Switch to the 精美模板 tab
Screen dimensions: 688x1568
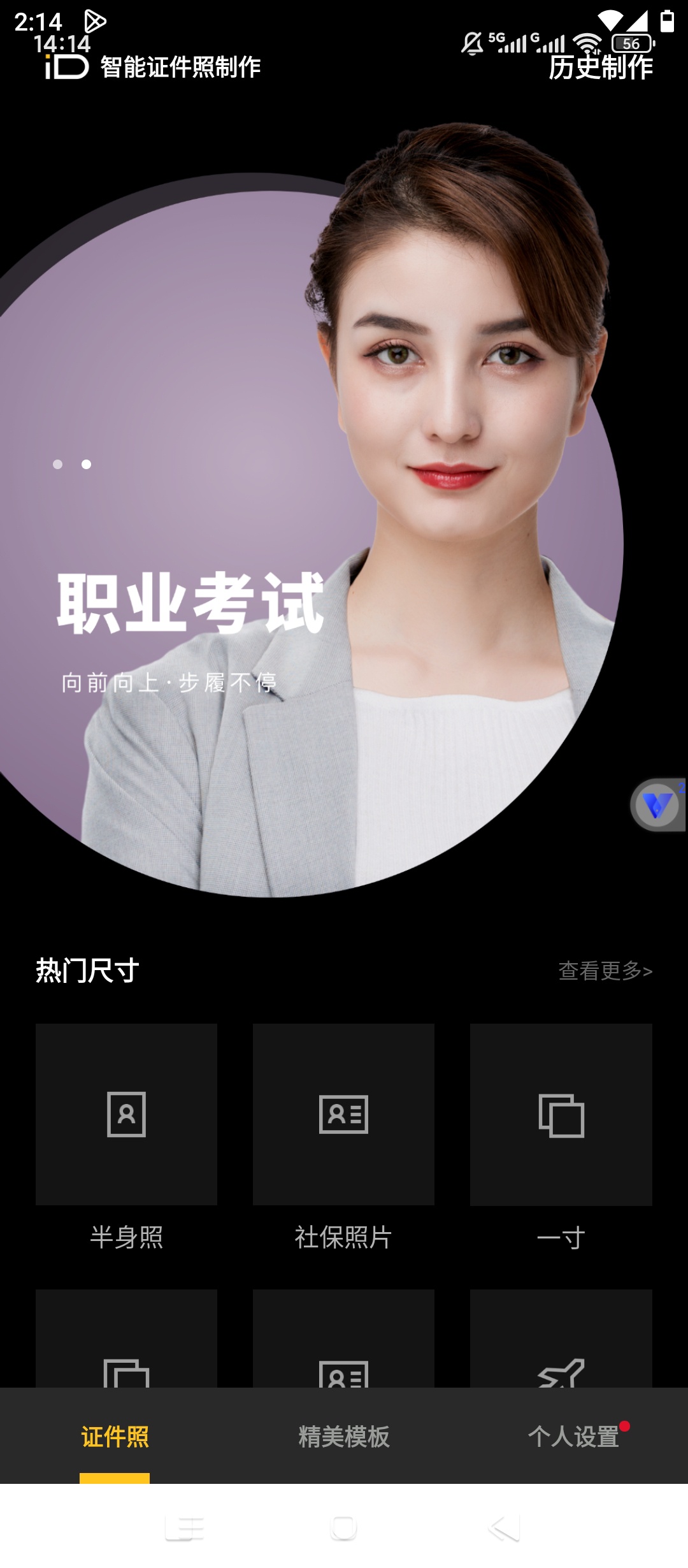[x=344, y=1437]
